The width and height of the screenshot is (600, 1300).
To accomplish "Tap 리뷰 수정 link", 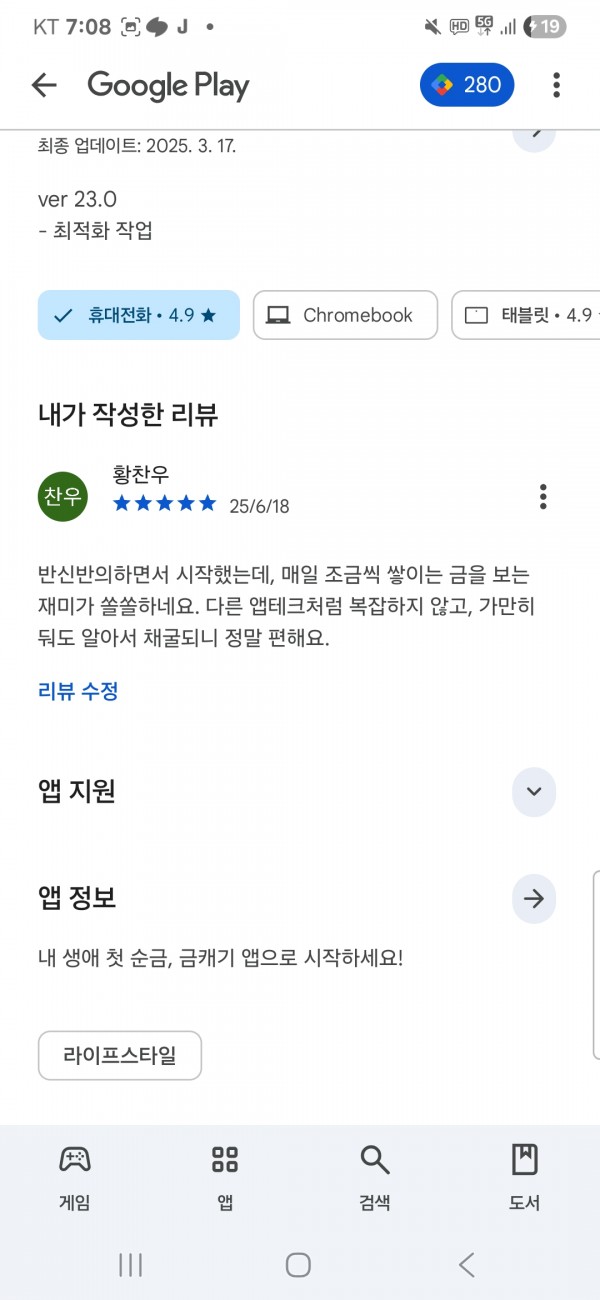I will 78,691.
